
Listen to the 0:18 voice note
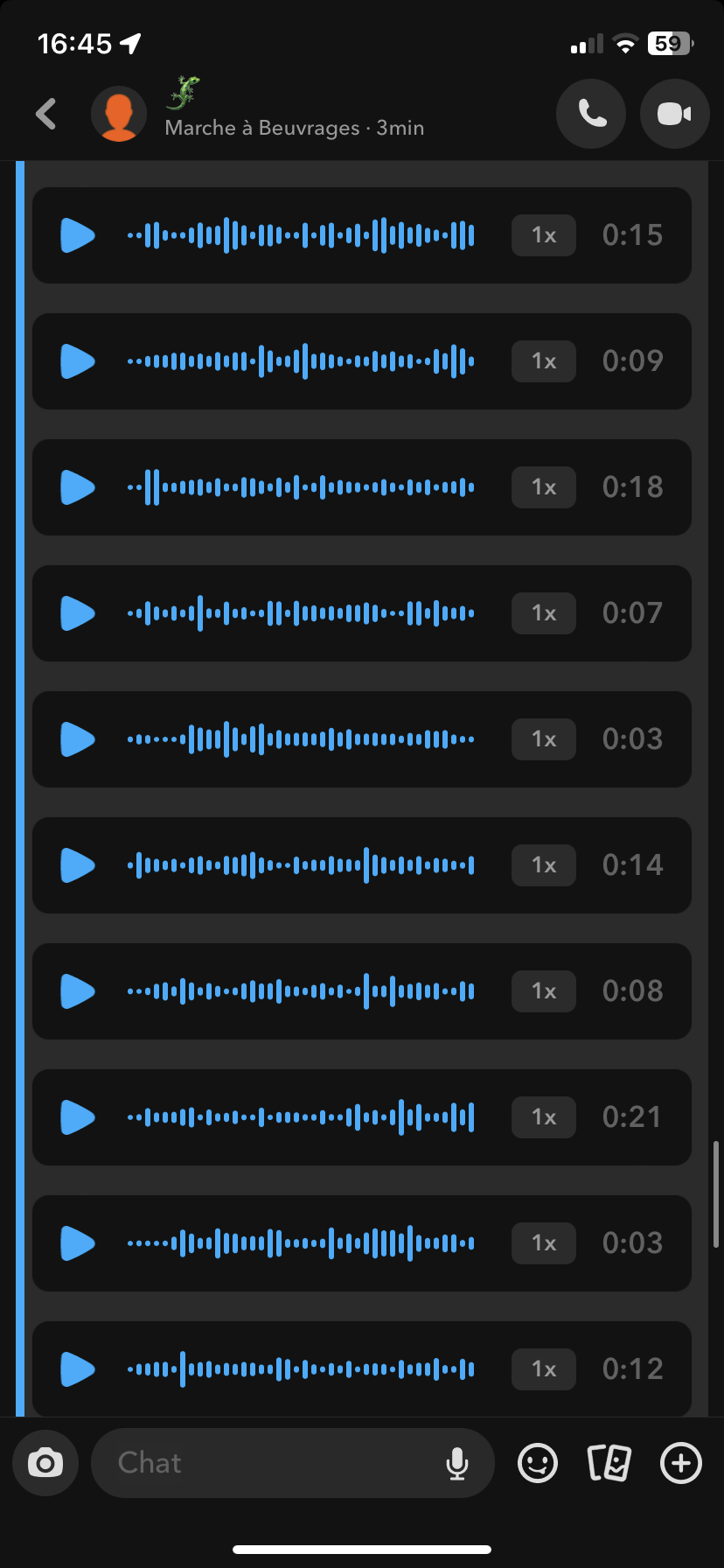coord(77,487)
